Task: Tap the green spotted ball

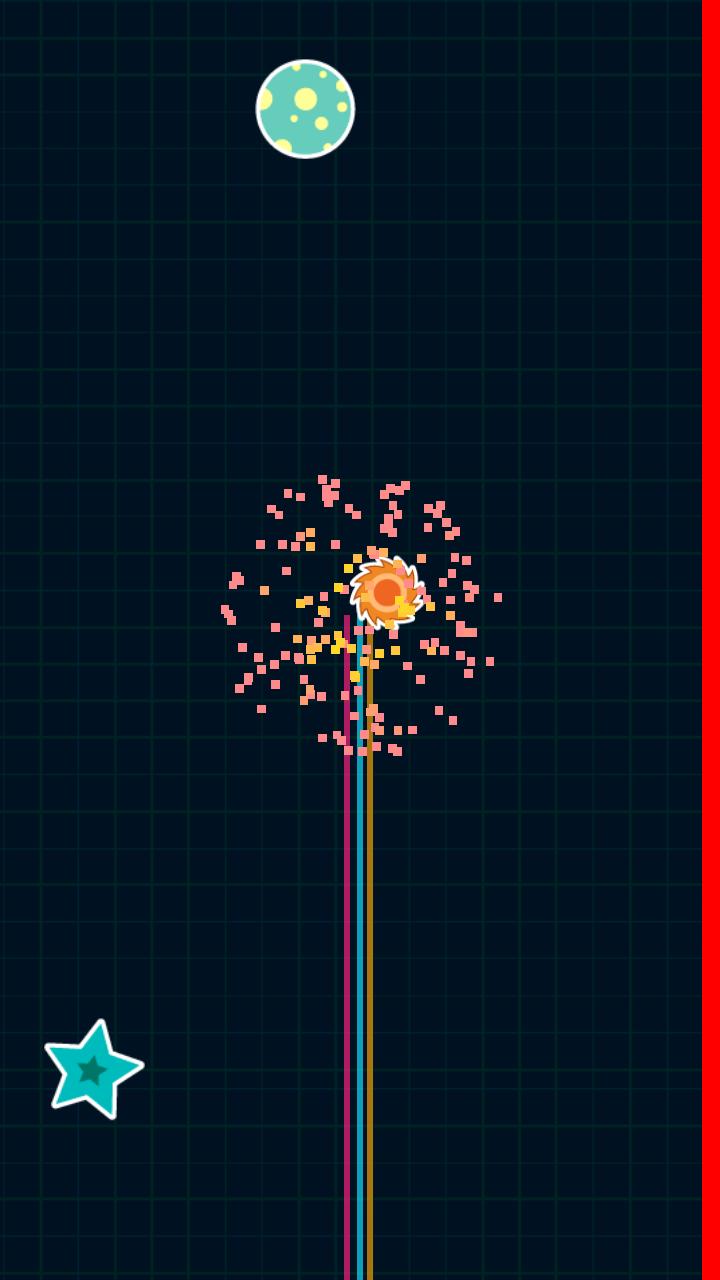Action: pyautogui.click(x=305, y=109)
